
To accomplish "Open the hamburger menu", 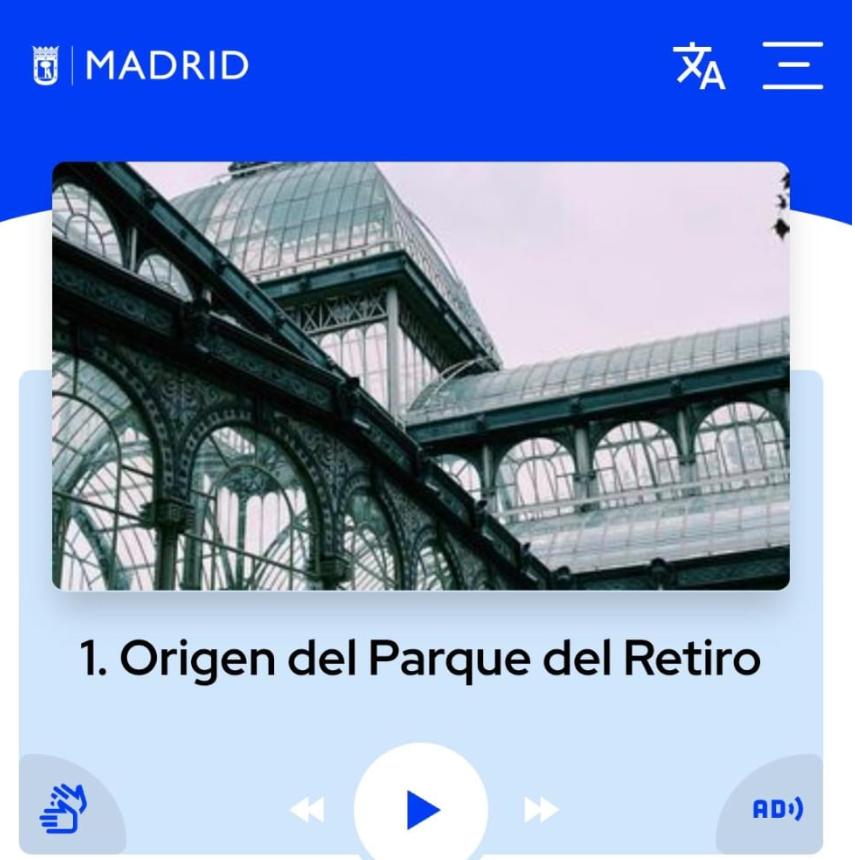I will 792,66.
